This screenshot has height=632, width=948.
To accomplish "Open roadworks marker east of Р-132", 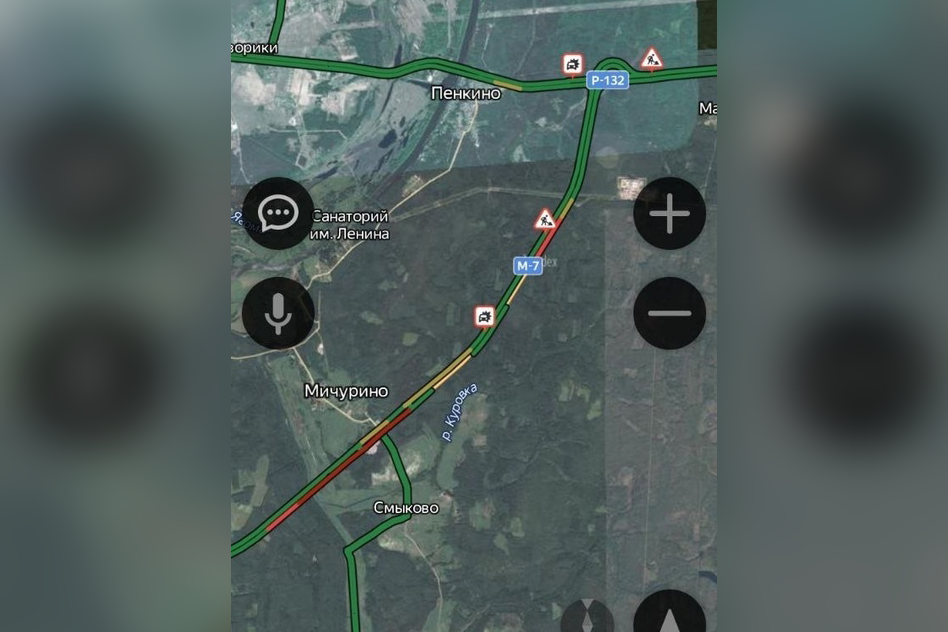I will (x=652, y=58).
